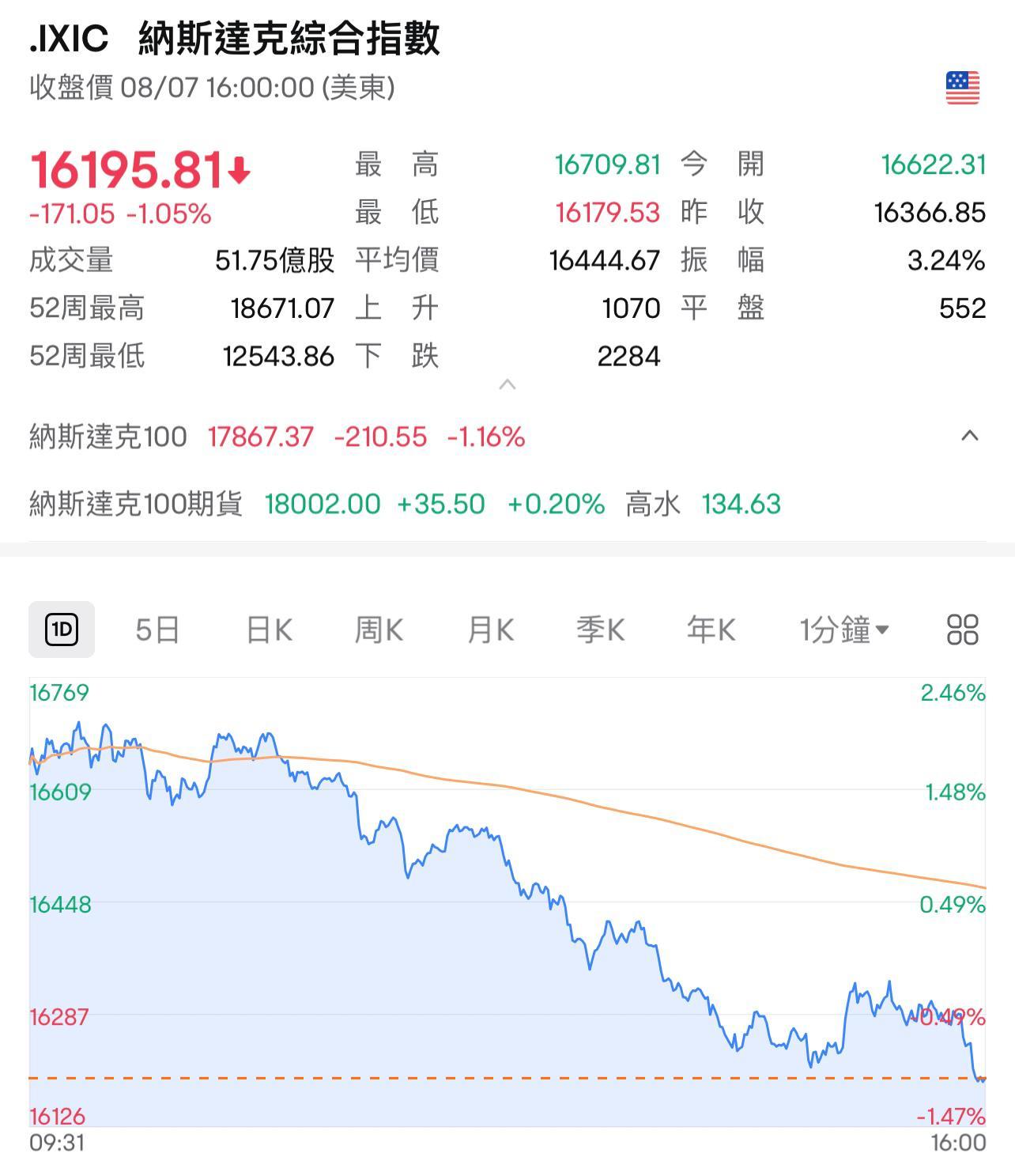Select the 周K weekly chart
This screenshot has height=1176, width=1015.
379,630
